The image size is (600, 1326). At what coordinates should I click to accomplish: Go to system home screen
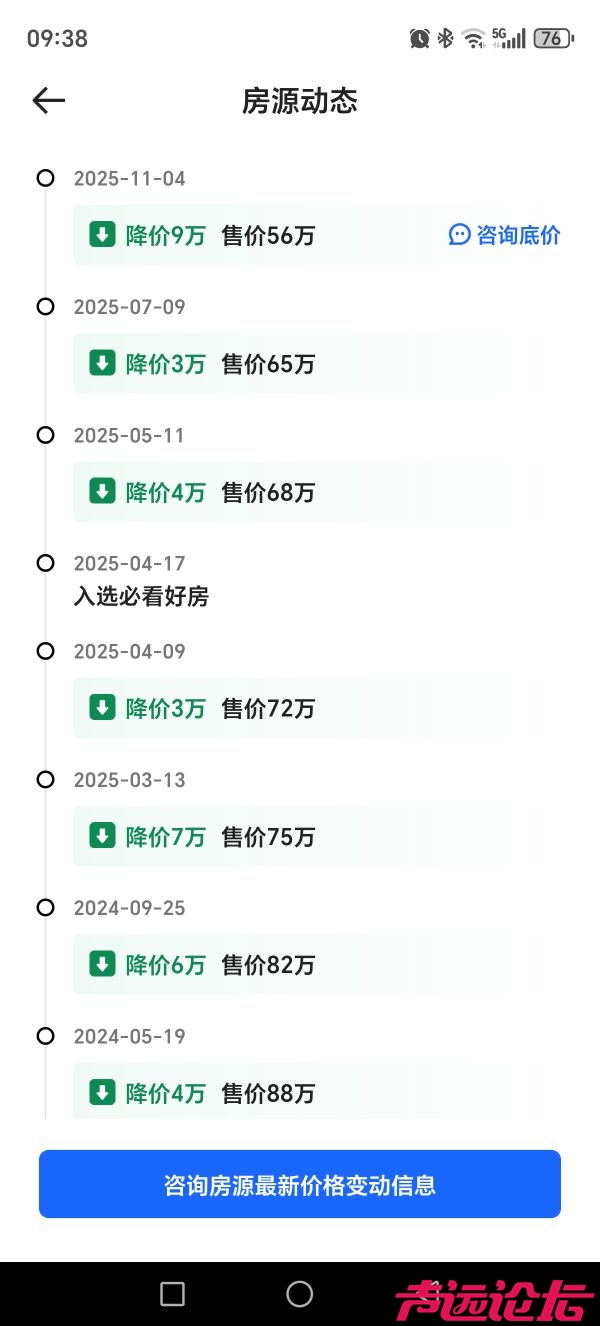pyautogui.click(x=300, y=1294)
